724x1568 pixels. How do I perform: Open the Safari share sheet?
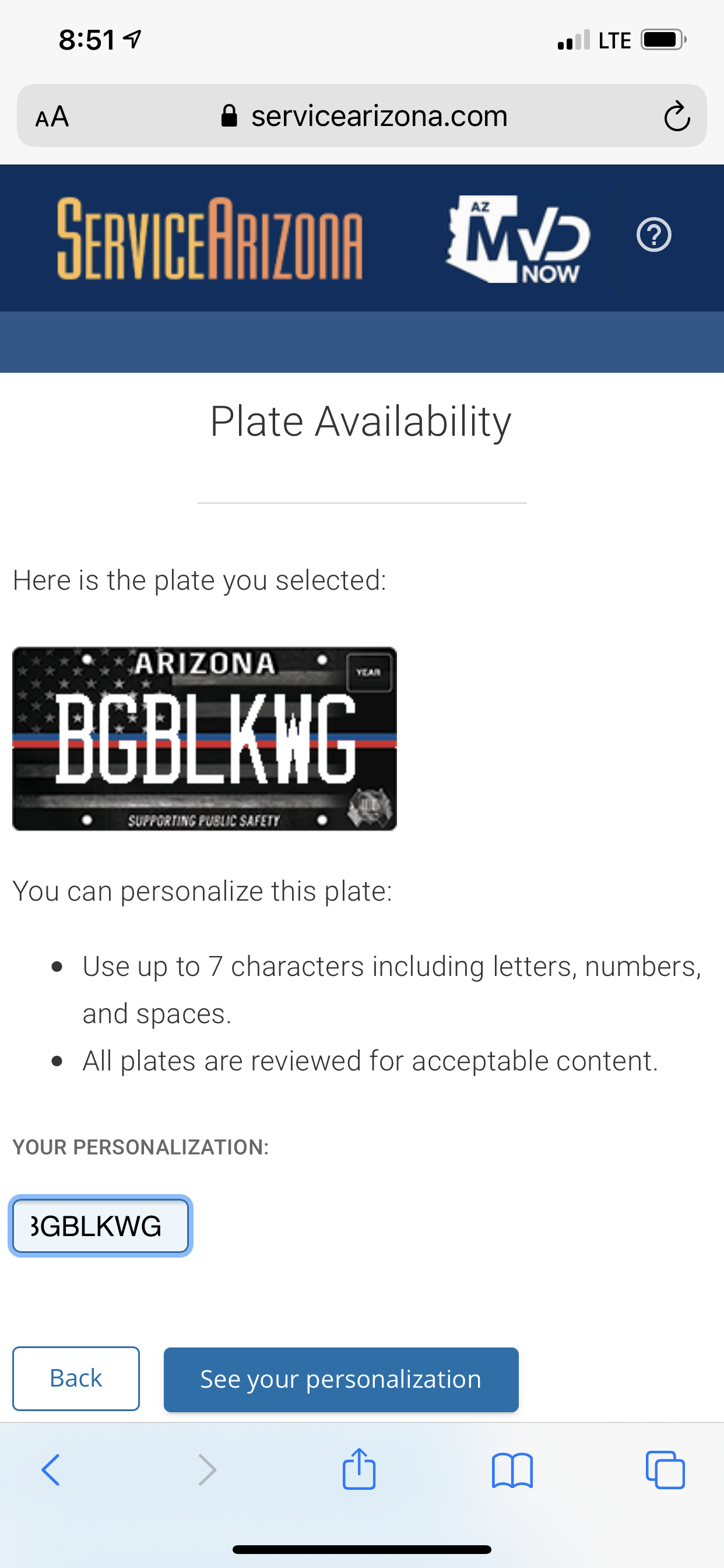click(359, 1469)
